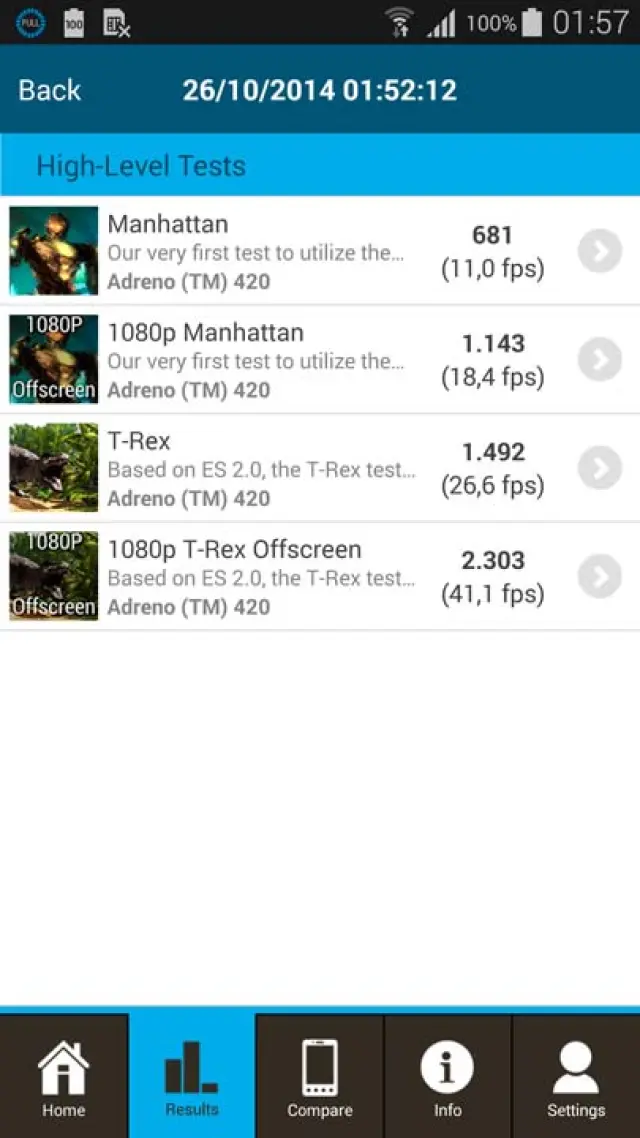Open the Compare tab

coord(320,1077)
